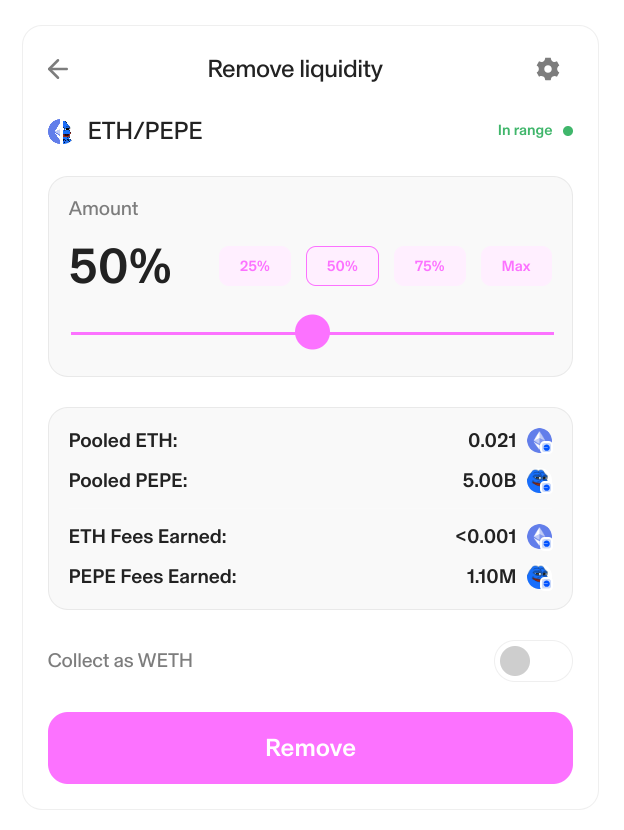Screen dimensions: 624x830
Task: Open the settings gear
Action: click(548, 69)
